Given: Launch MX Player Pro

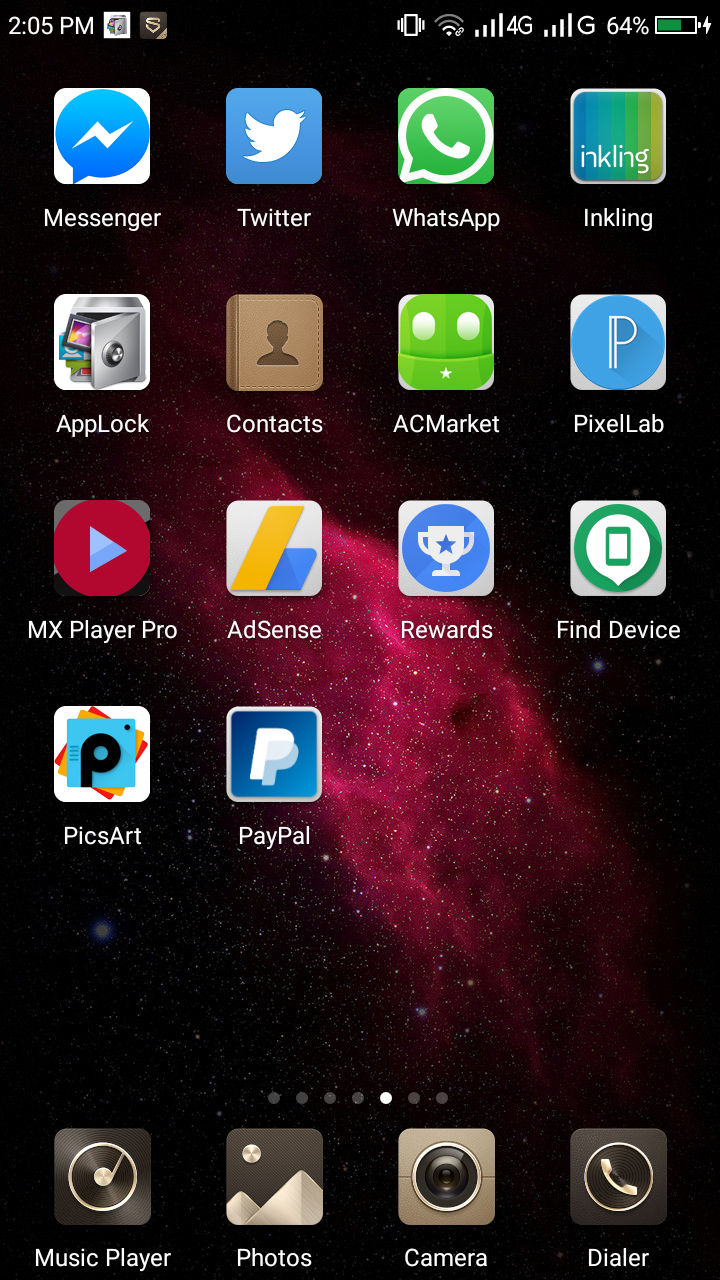Looking at the screenshot, I should [102, 548].
